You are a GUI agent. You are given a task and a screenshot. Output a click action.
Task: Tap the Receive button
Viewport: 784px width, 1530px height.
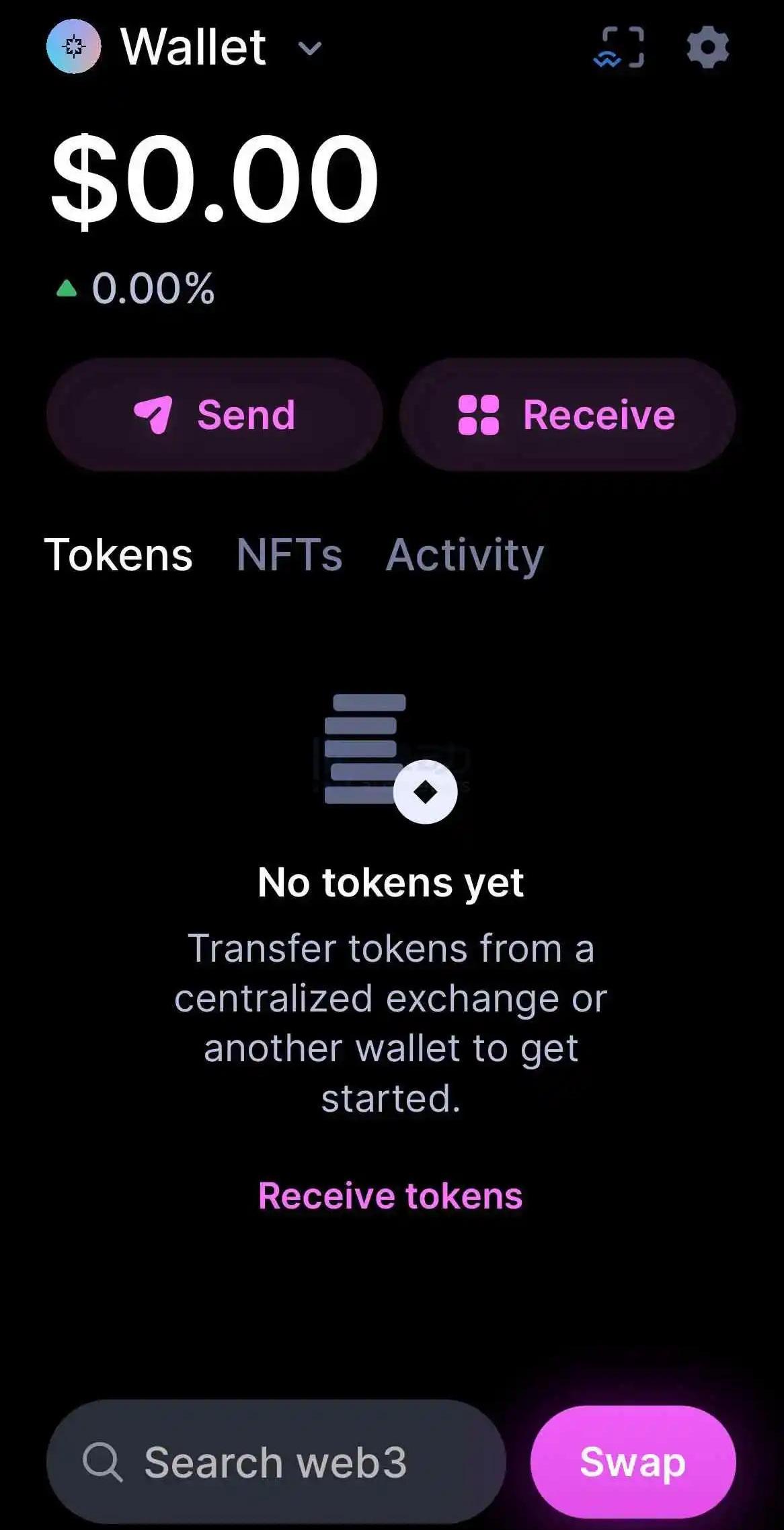(567, 414)
